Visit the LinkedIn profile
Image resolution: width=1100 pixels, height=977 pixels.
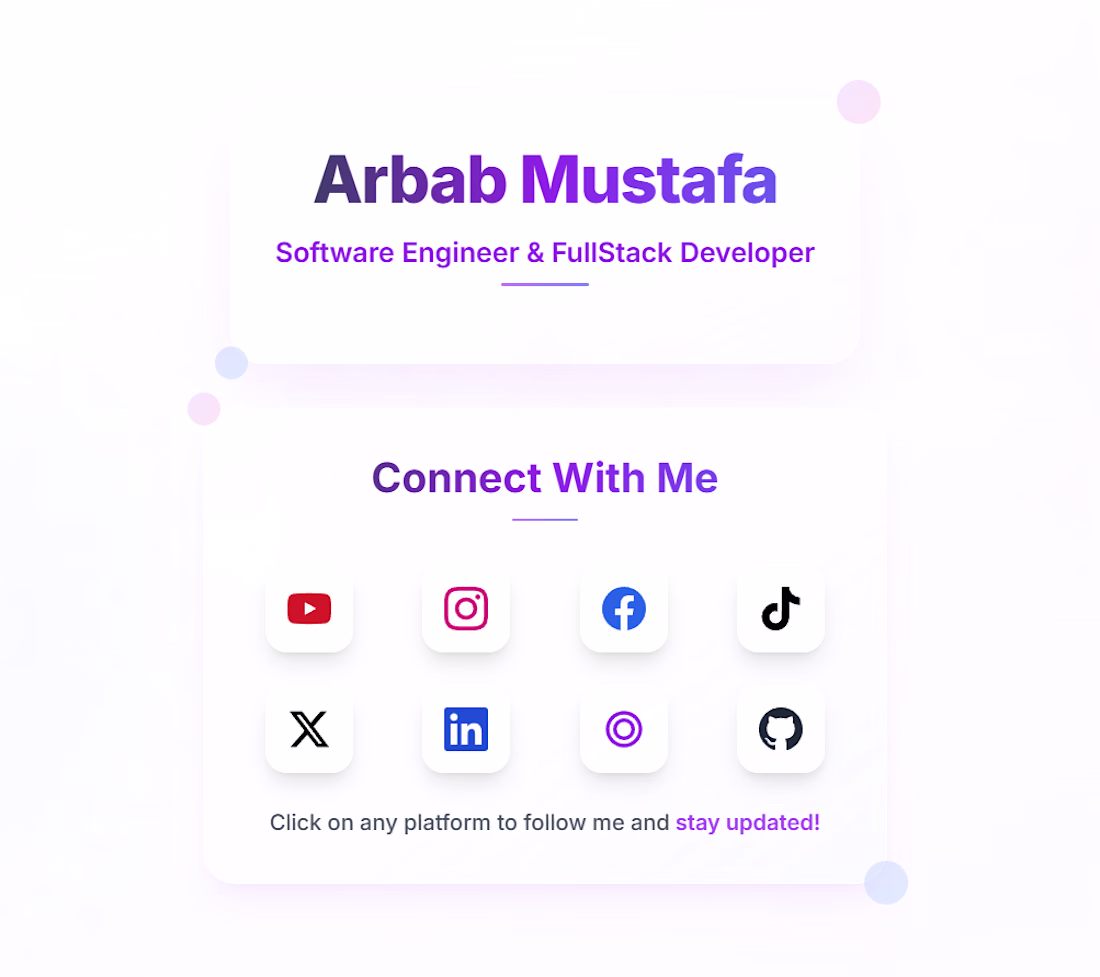point(466,729)
